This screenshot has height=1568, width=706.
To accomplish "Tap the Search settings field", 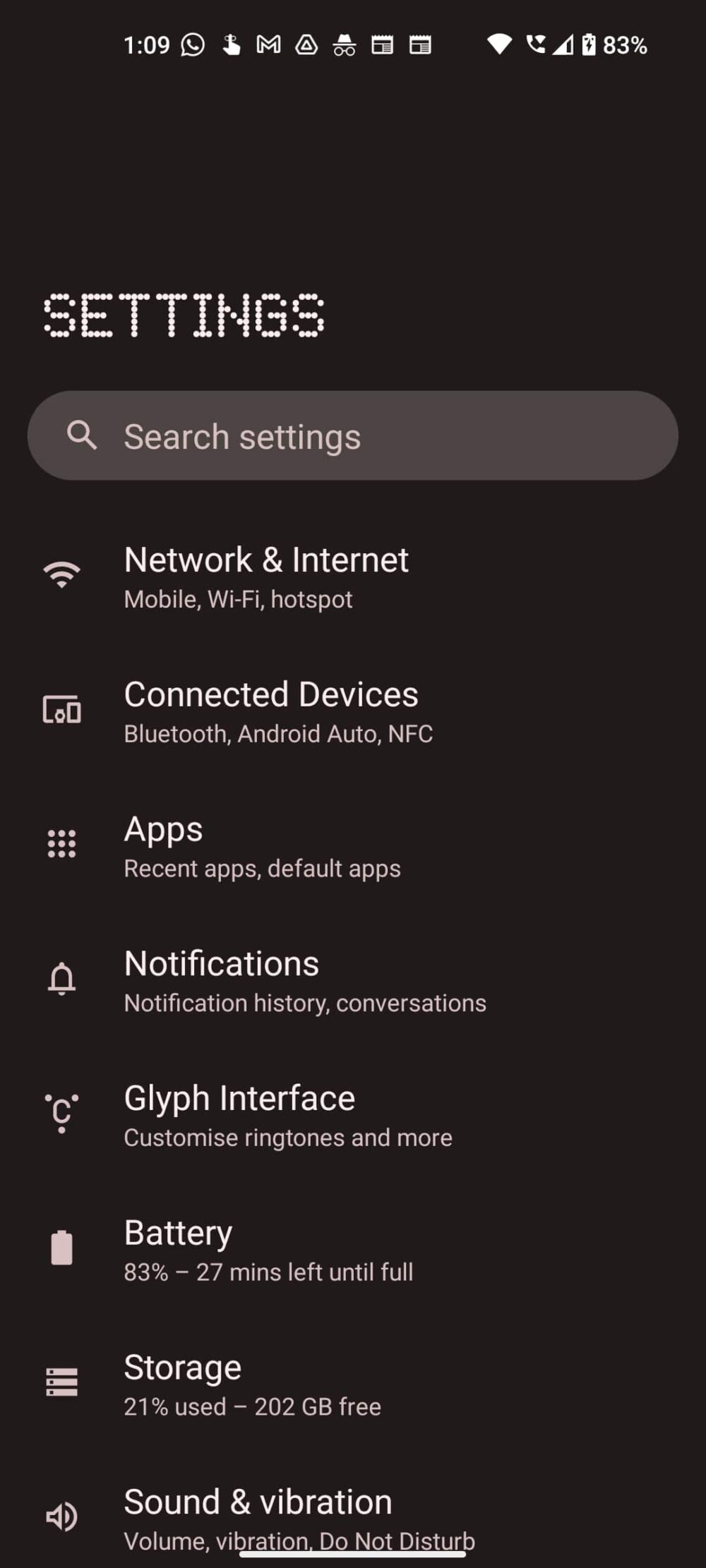I will coord(353,435).
